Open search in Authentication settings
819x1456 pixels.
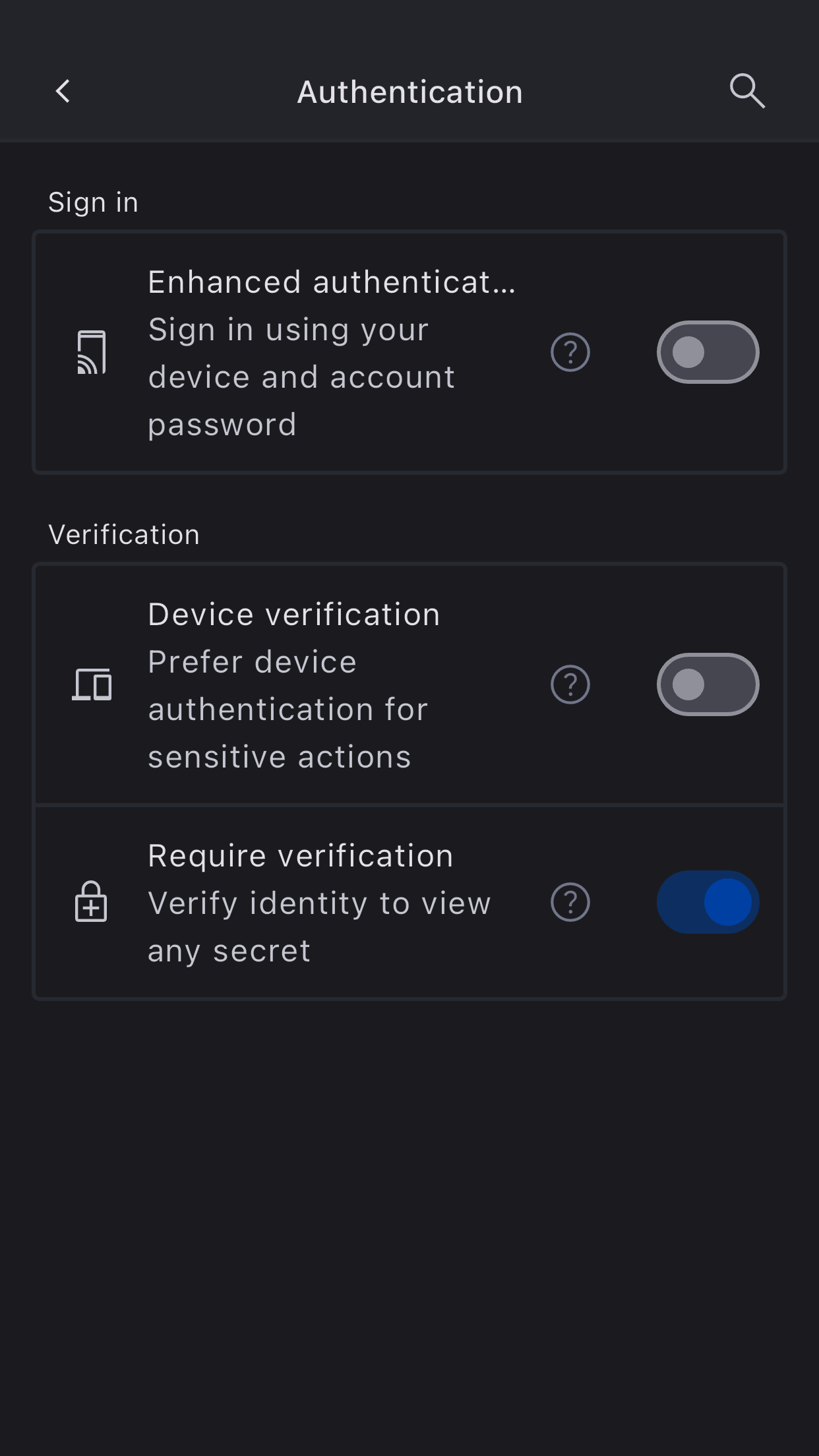tap(747, 91)
